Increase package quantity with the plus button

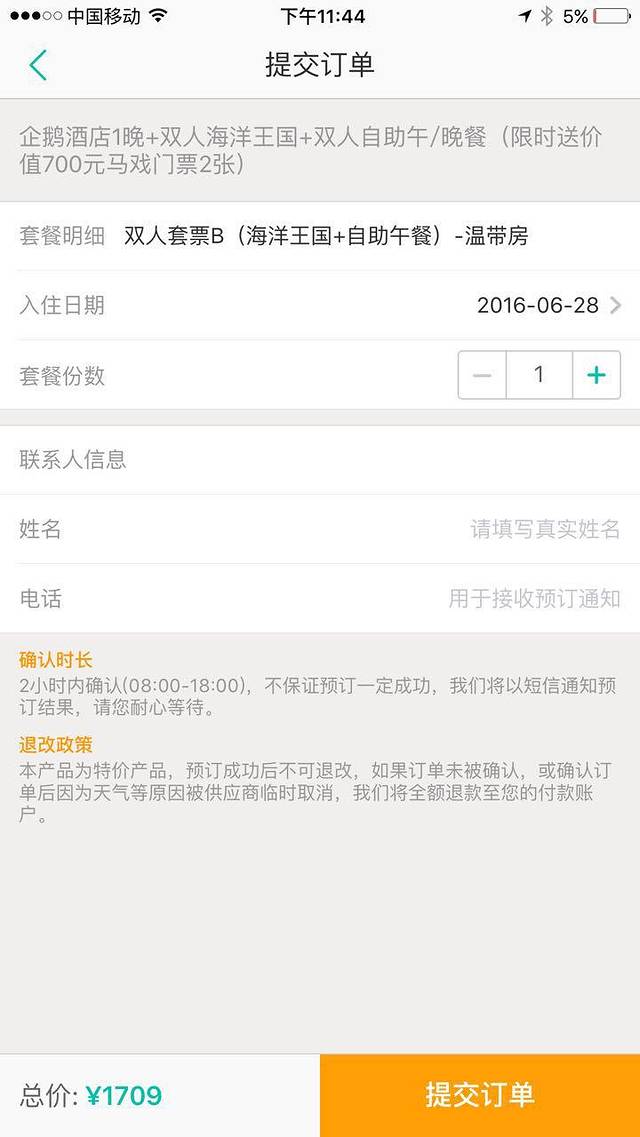(597, 375)
